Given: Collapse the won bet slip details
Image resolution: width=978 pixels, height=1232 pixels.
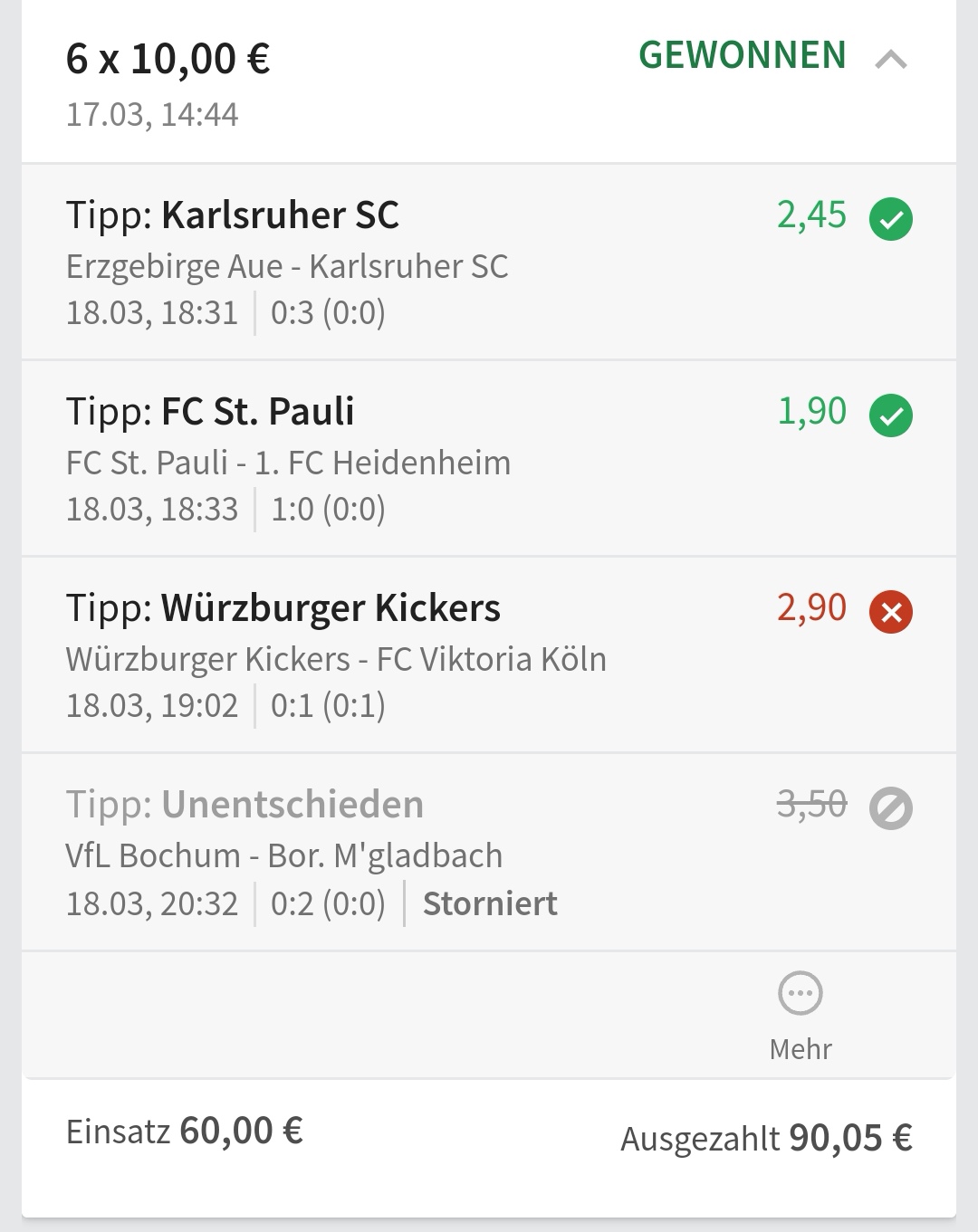Looking at the screenshot, I should (891, 60).
